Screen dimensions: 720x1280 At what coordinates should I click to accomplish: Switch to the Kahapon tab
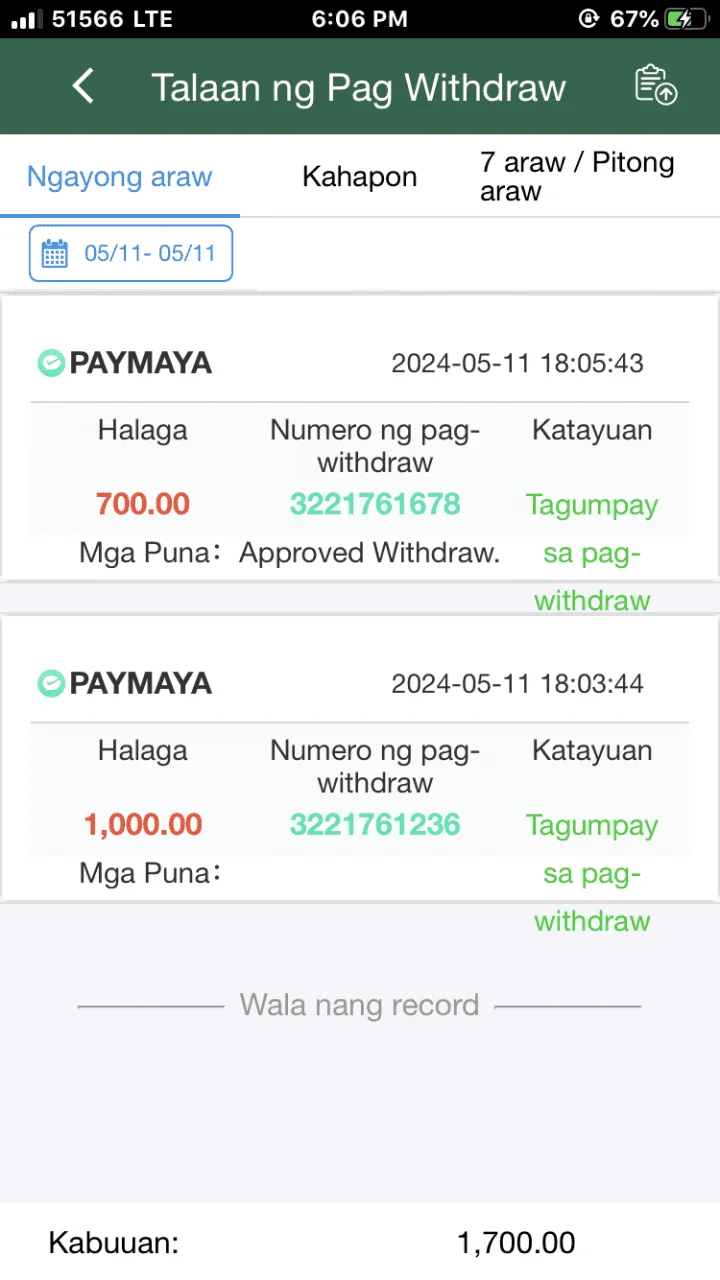(360, 177)
